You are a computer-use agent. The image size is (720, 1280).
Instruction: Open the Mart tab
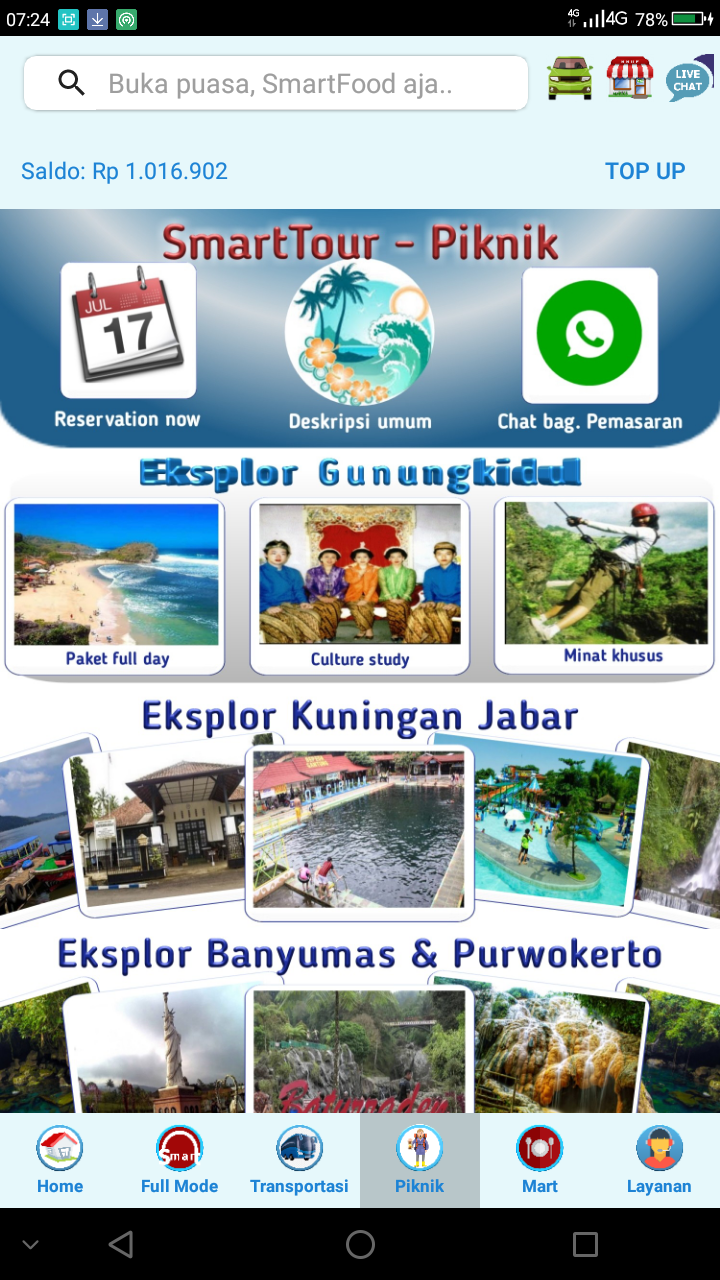[x=539, y=1160]
